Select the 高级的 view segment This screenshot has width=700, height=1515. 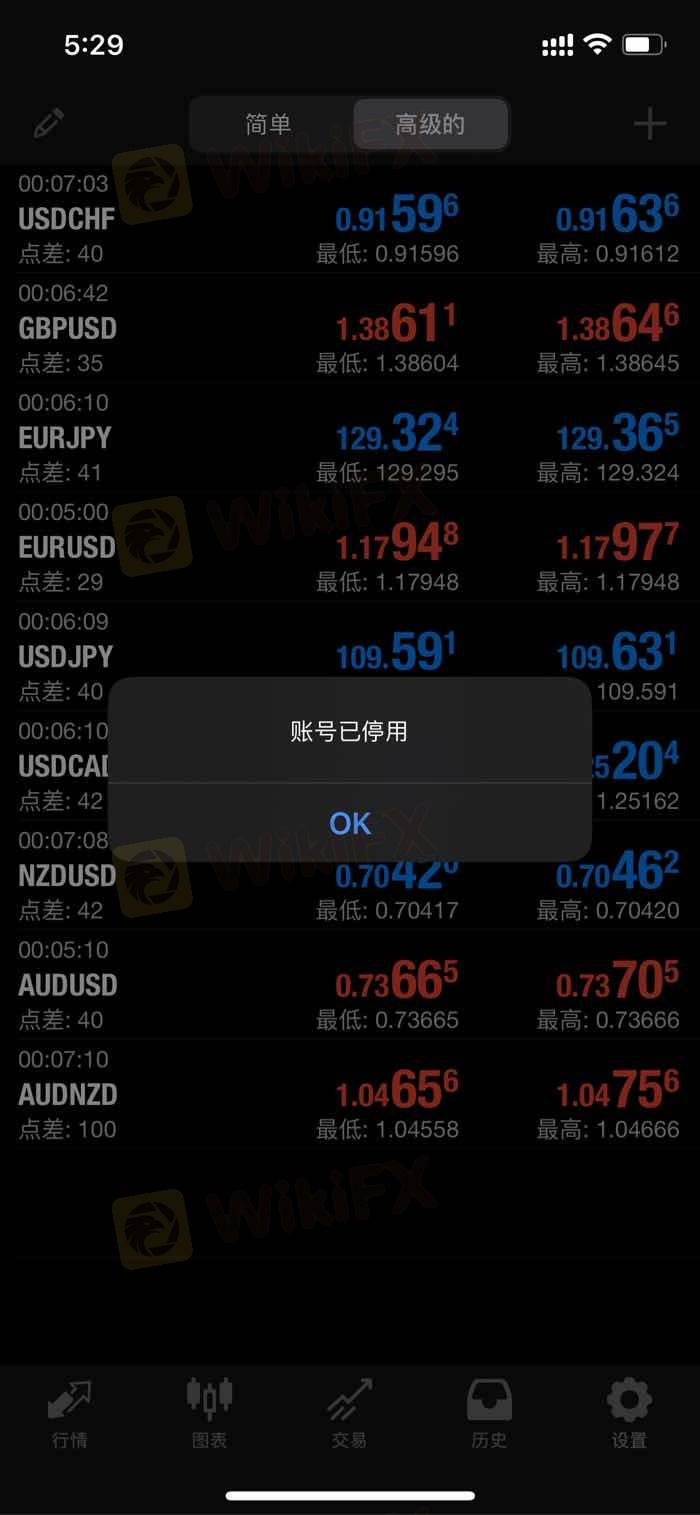point(430,124)
